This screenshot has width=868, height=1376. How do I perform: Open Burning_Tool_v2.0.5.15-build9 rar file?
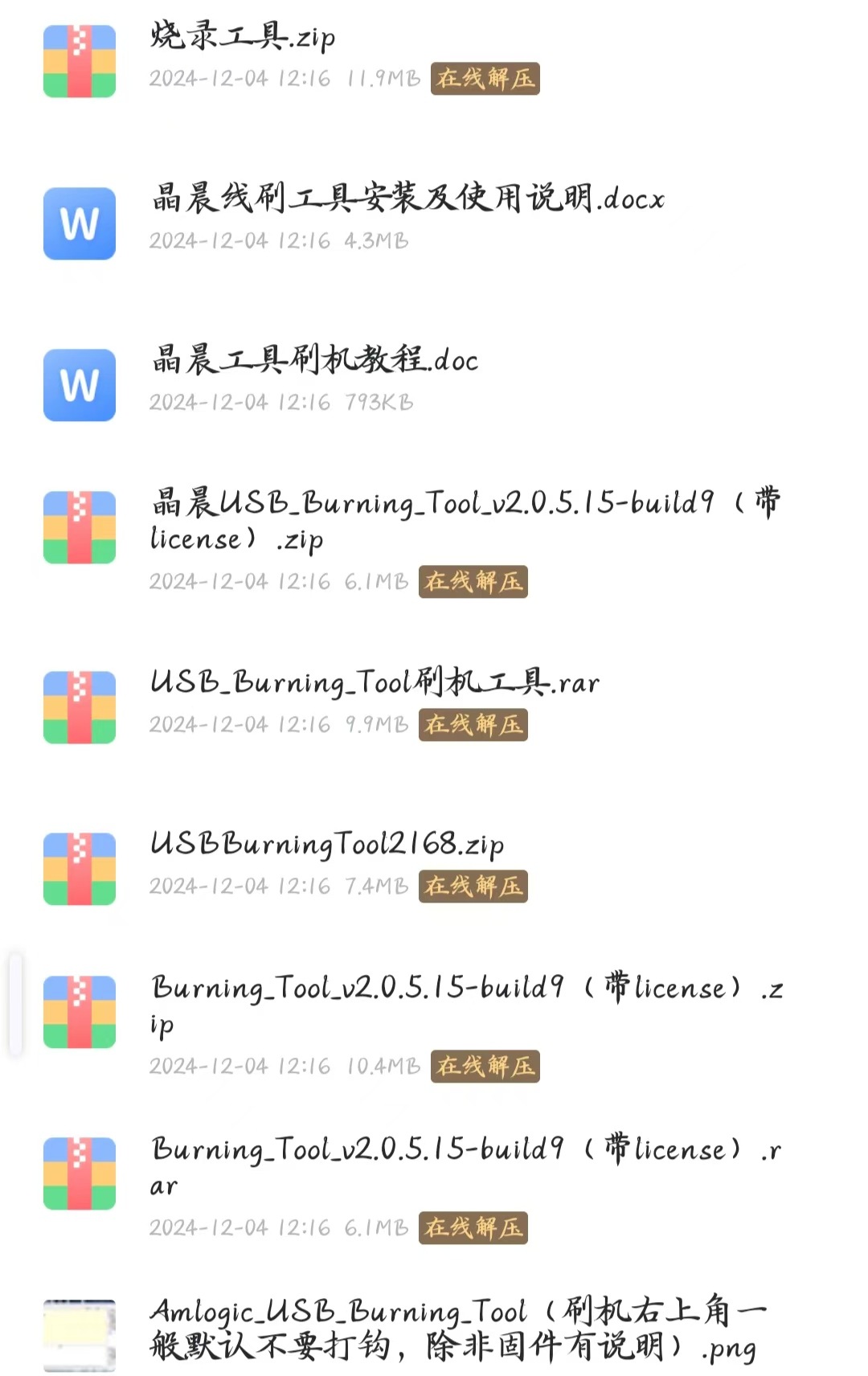tap(466, 1165)
